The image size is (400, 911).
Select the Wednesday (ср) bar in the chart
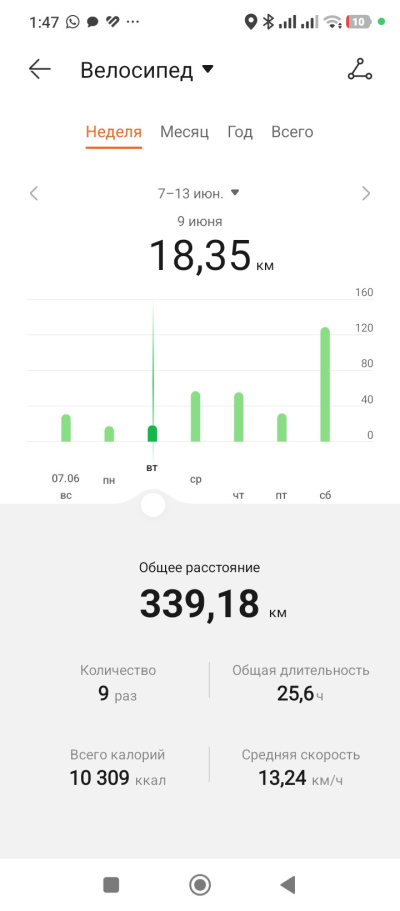195,417
